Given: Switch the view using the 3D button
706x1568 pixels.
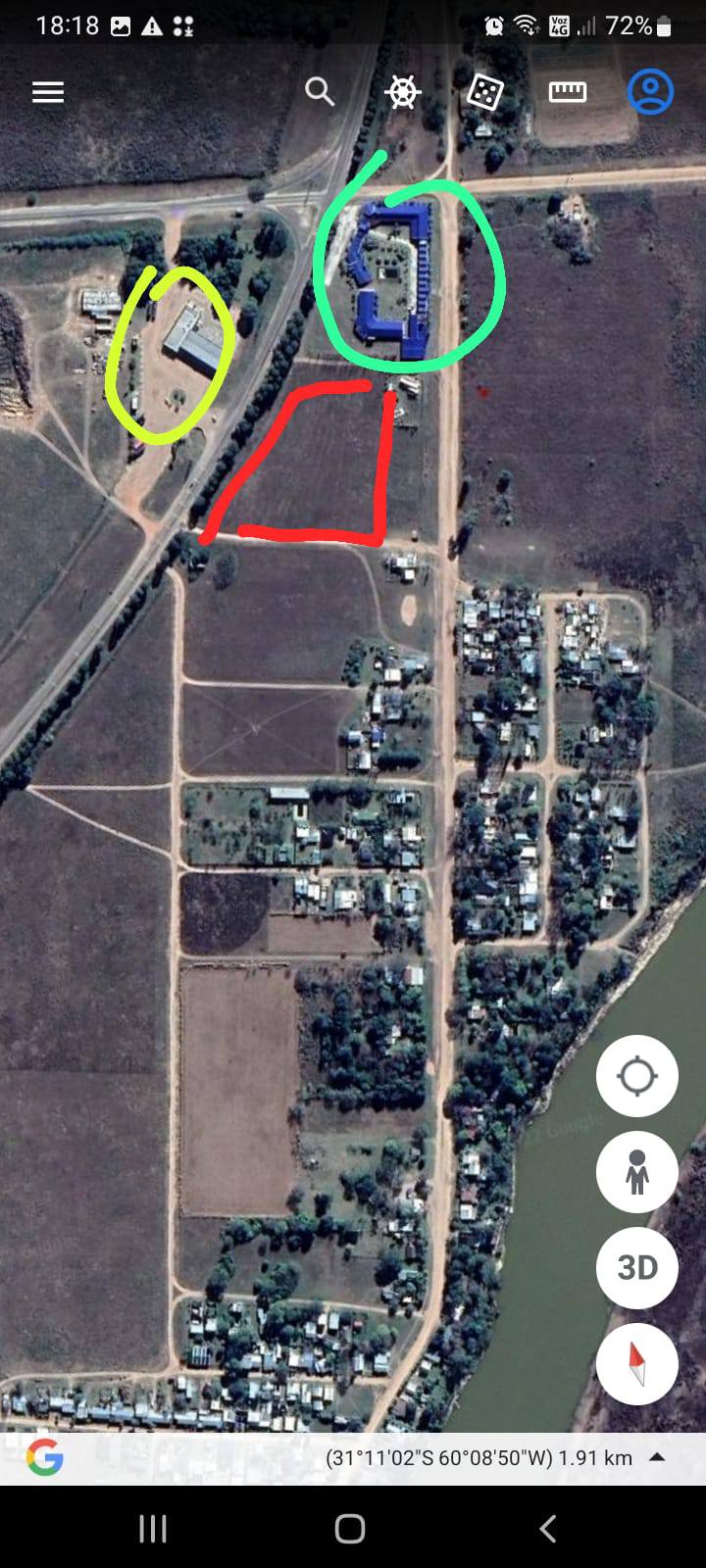Looking at the screenshot, I should pyautogui.click(x=636, y=1267).
